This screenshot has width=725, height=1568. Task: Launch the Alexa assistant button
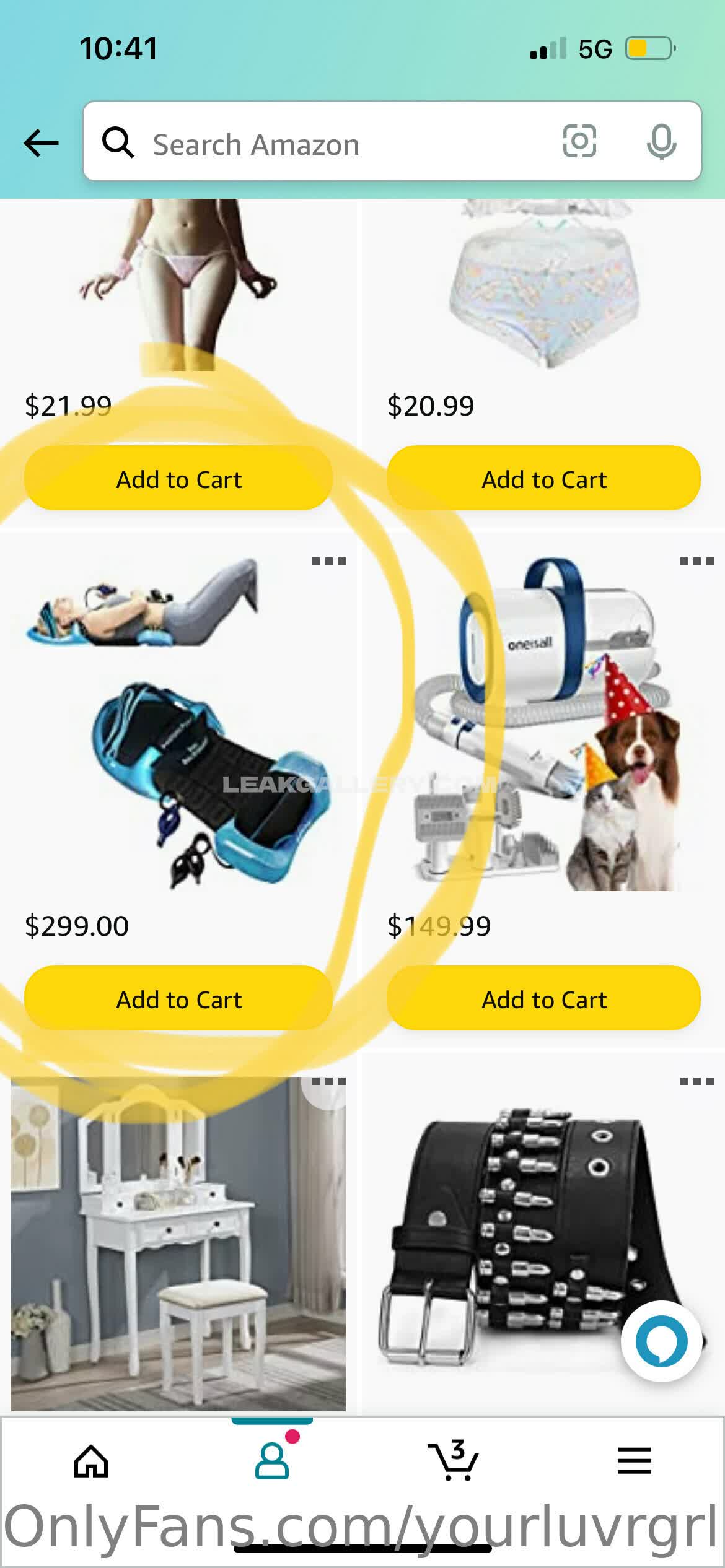661,1341
